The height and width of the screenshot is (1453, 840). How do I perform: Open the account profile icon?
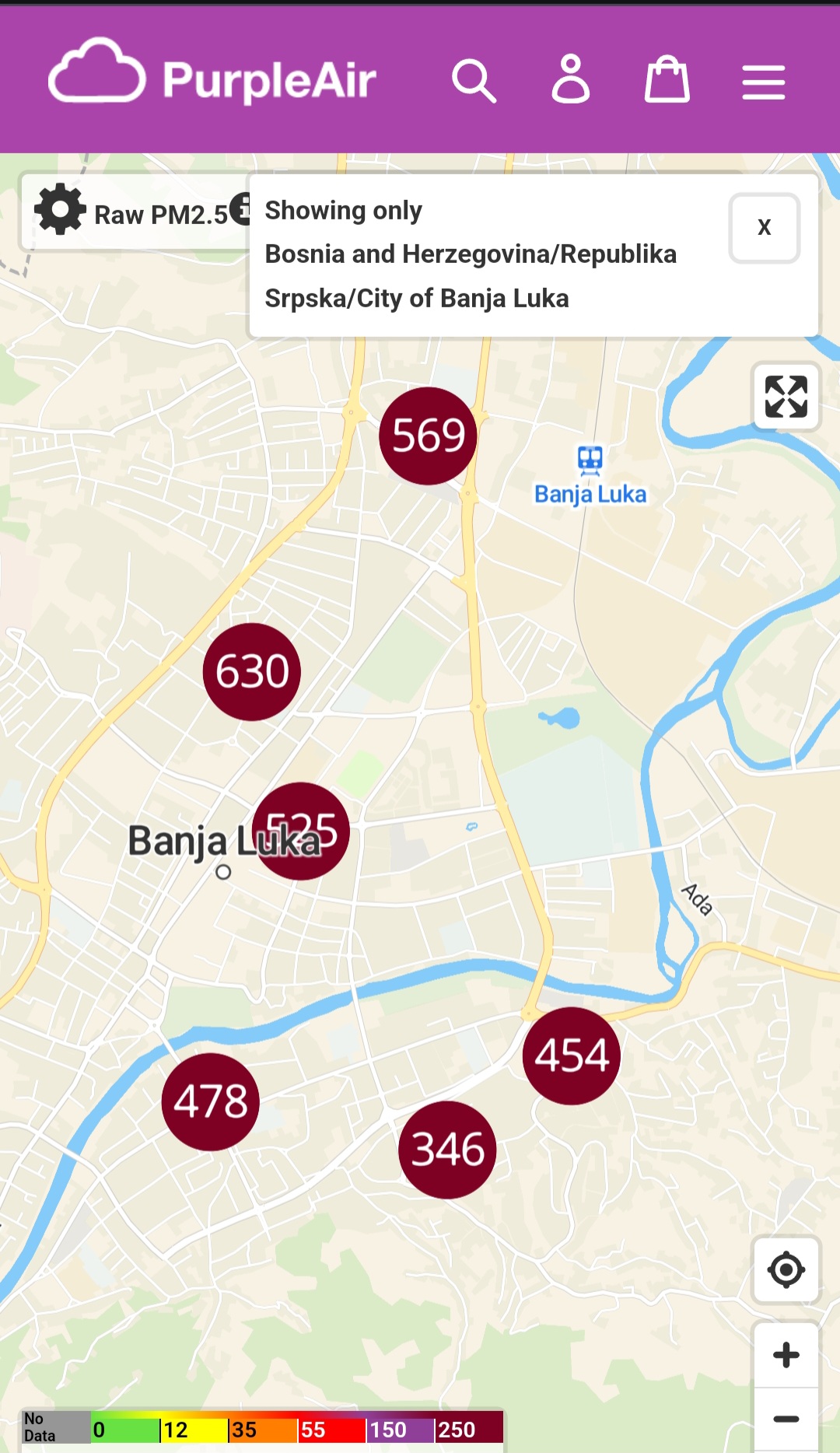[x=571, y=79]
